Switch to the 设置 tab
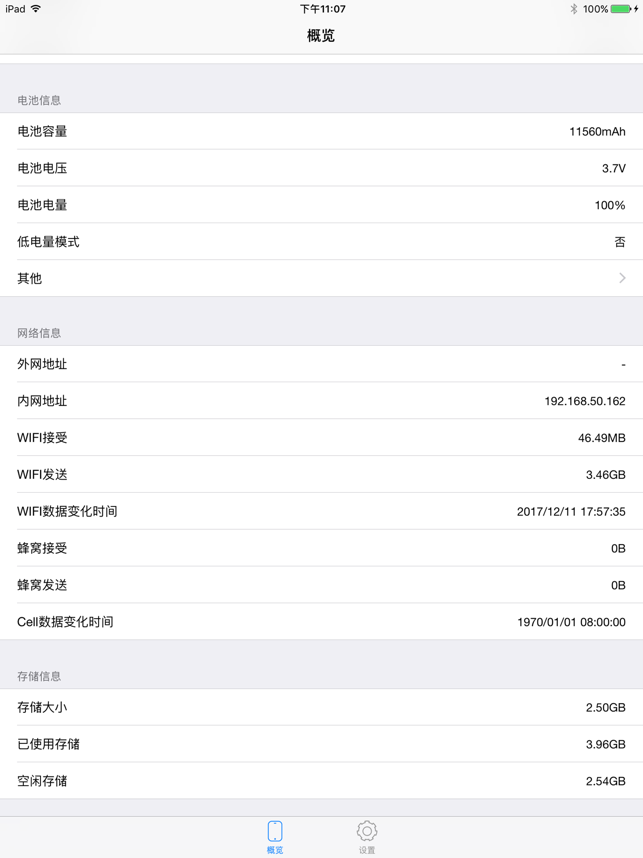 coord(367,836)
